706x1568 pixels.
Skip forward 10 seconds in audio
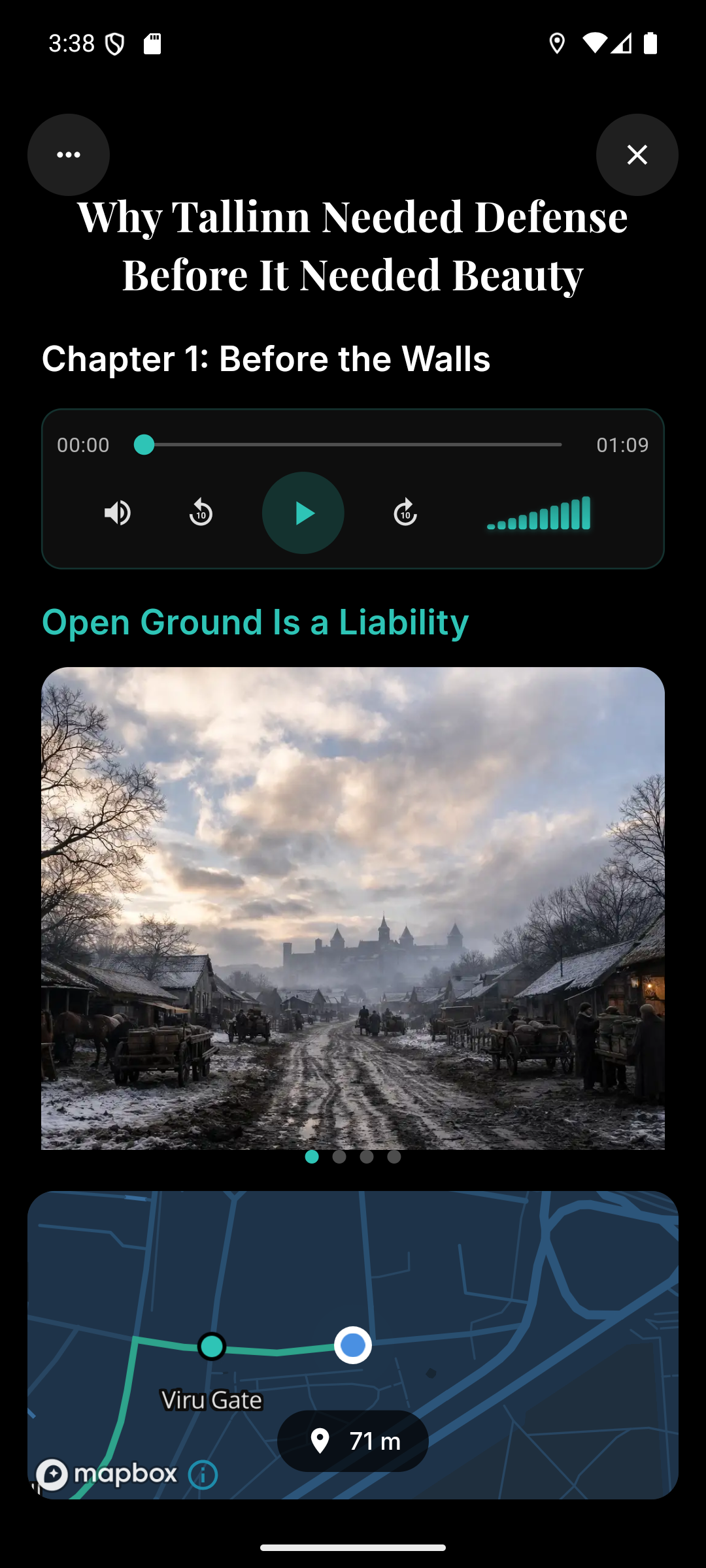[405, 513]
